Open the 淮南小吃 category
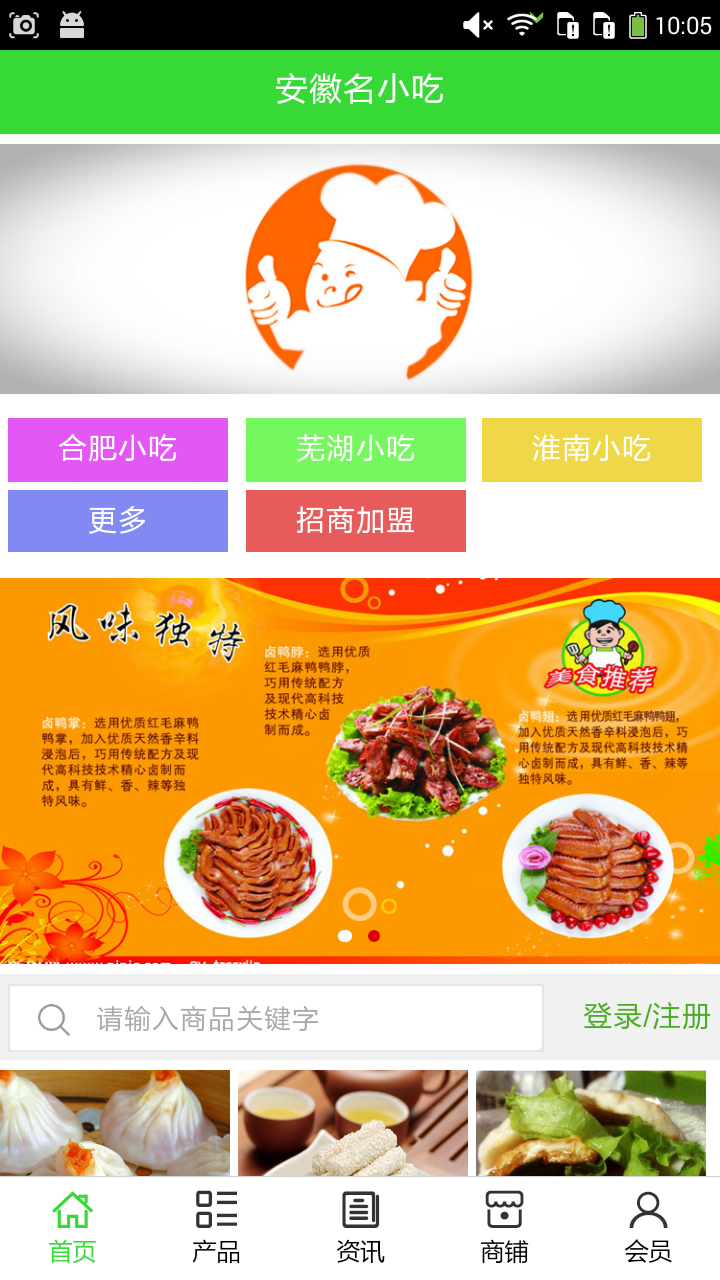720x1280 pixels. 591,449
